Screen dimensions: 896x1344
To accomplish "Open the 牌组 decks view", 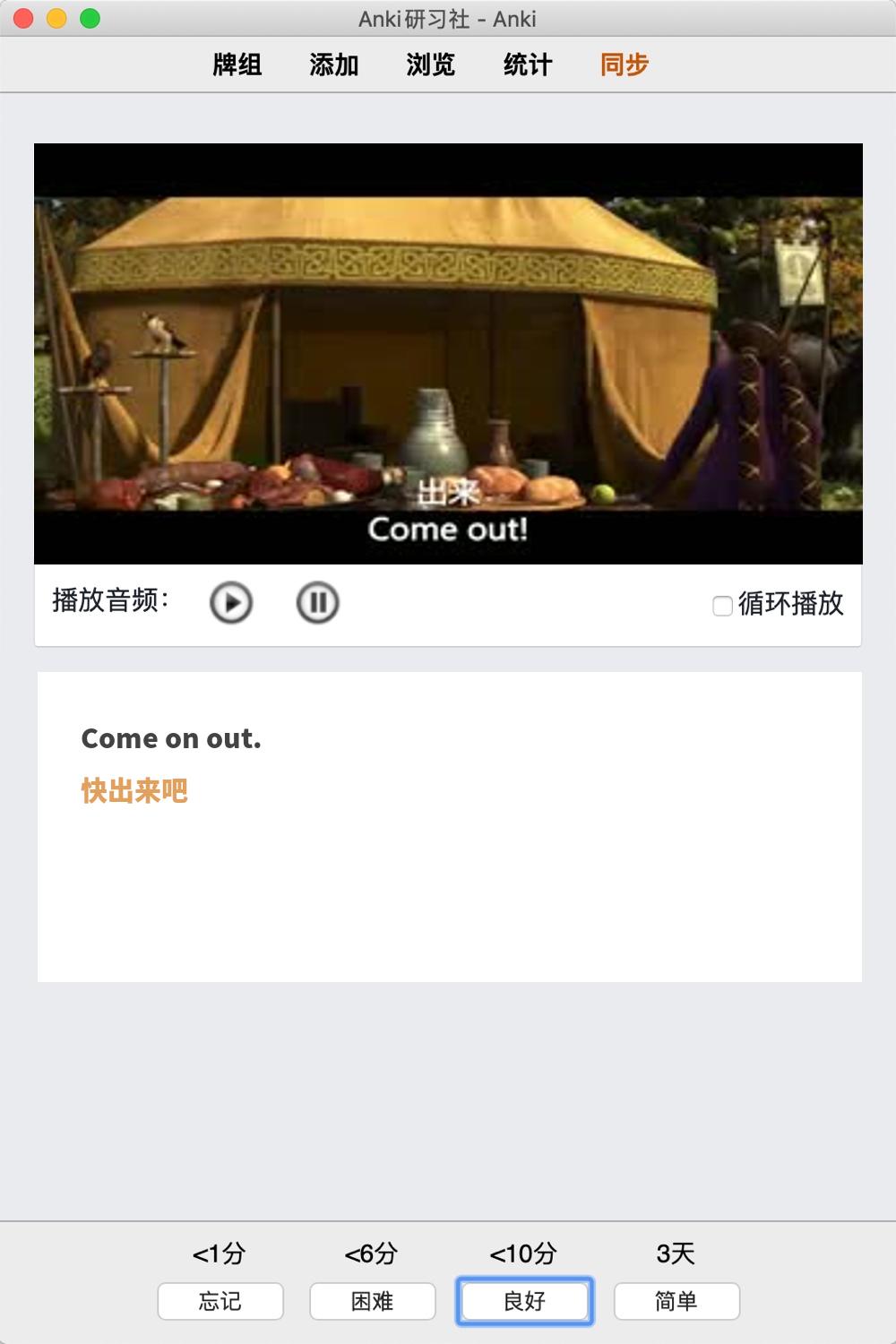I will [x=237, y=65].
